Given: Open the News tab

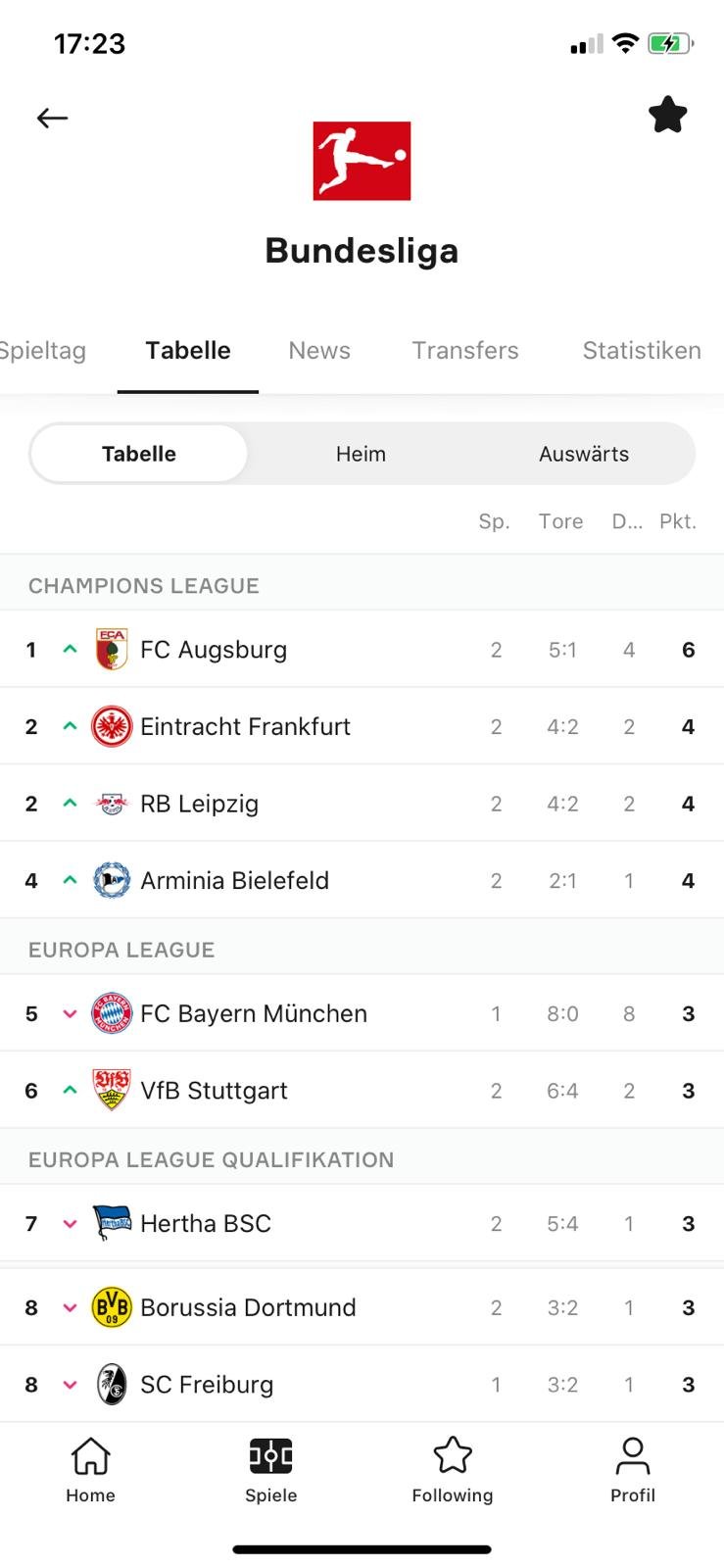Looking at the screenshot, I should click(x=319, y=351).
